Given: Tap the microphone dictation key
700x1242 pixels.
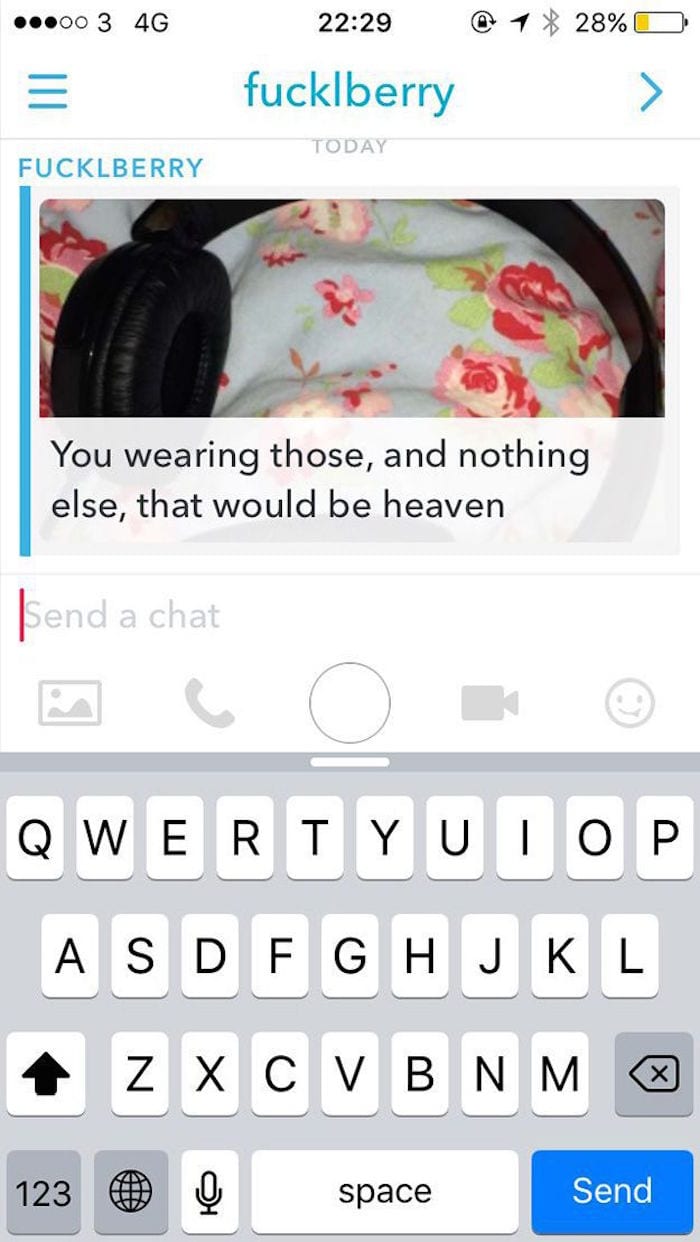Looking at the screenshot, I should [209, 1191].
